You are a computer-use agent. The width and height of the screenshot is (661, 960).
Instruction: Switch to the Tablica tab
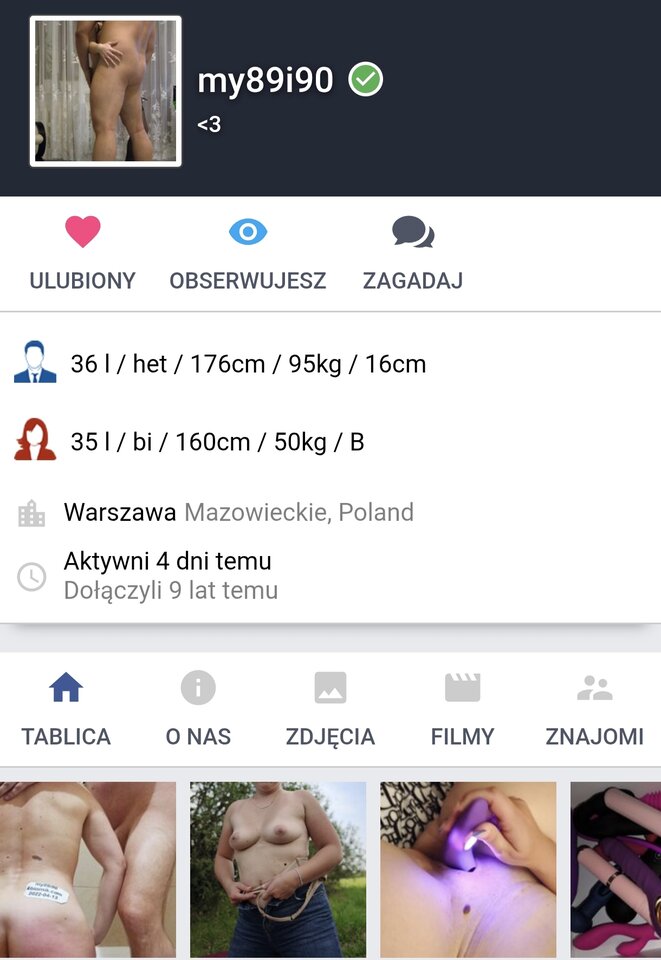click(x=66, y=710)
